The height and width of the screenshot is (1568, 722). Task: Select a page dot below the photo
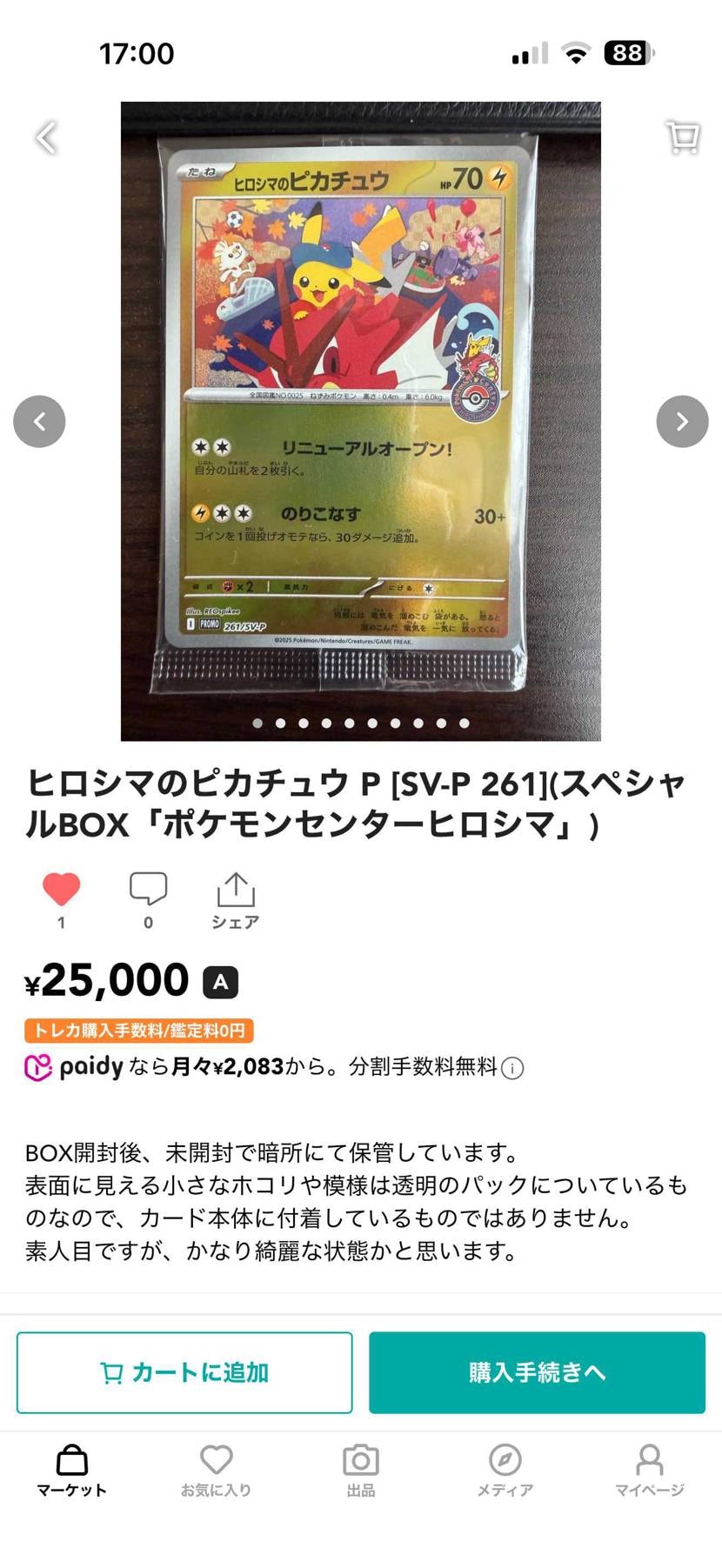click(x=257, y=723)
